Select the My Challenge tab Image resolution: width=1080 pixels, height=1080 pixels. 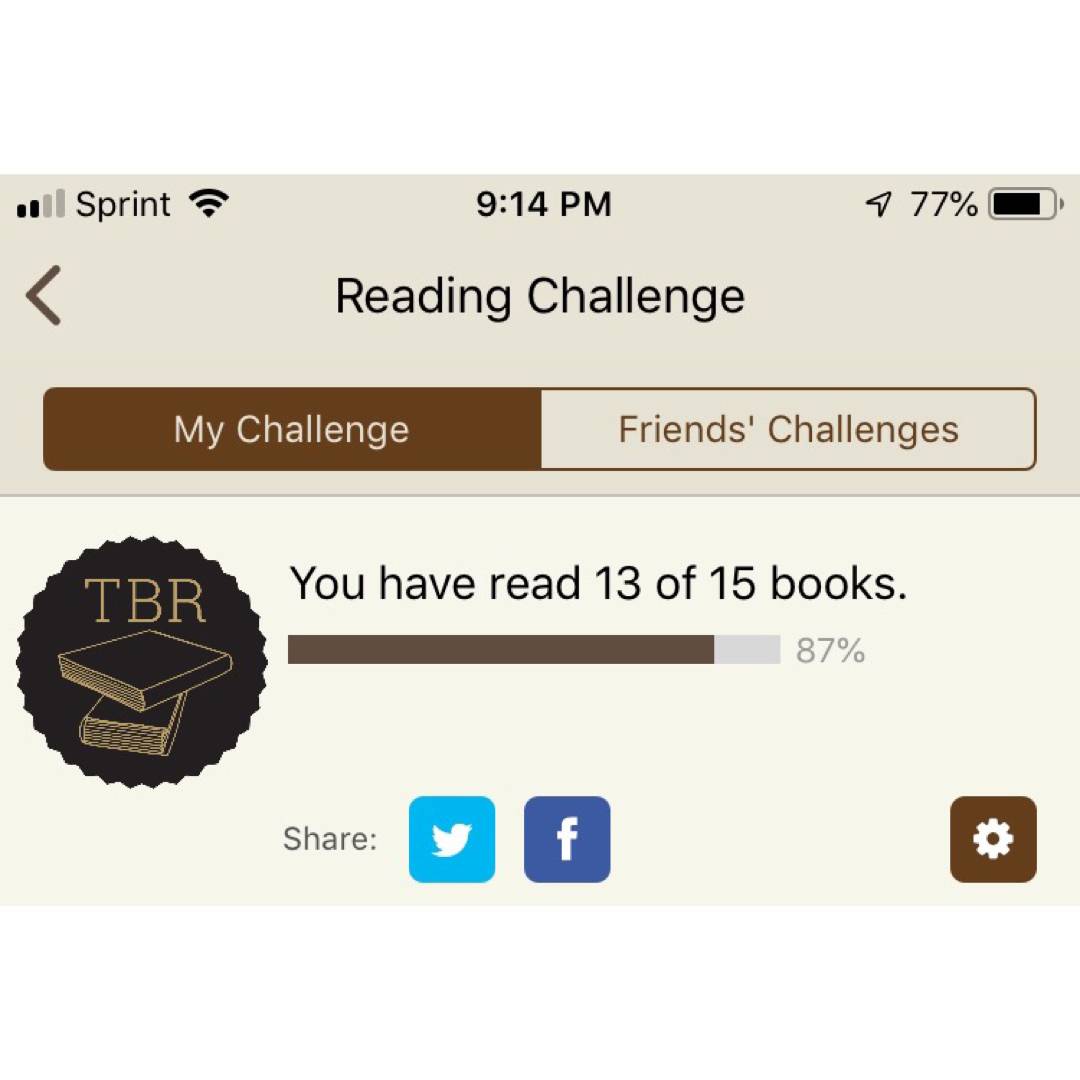(292, 429)
